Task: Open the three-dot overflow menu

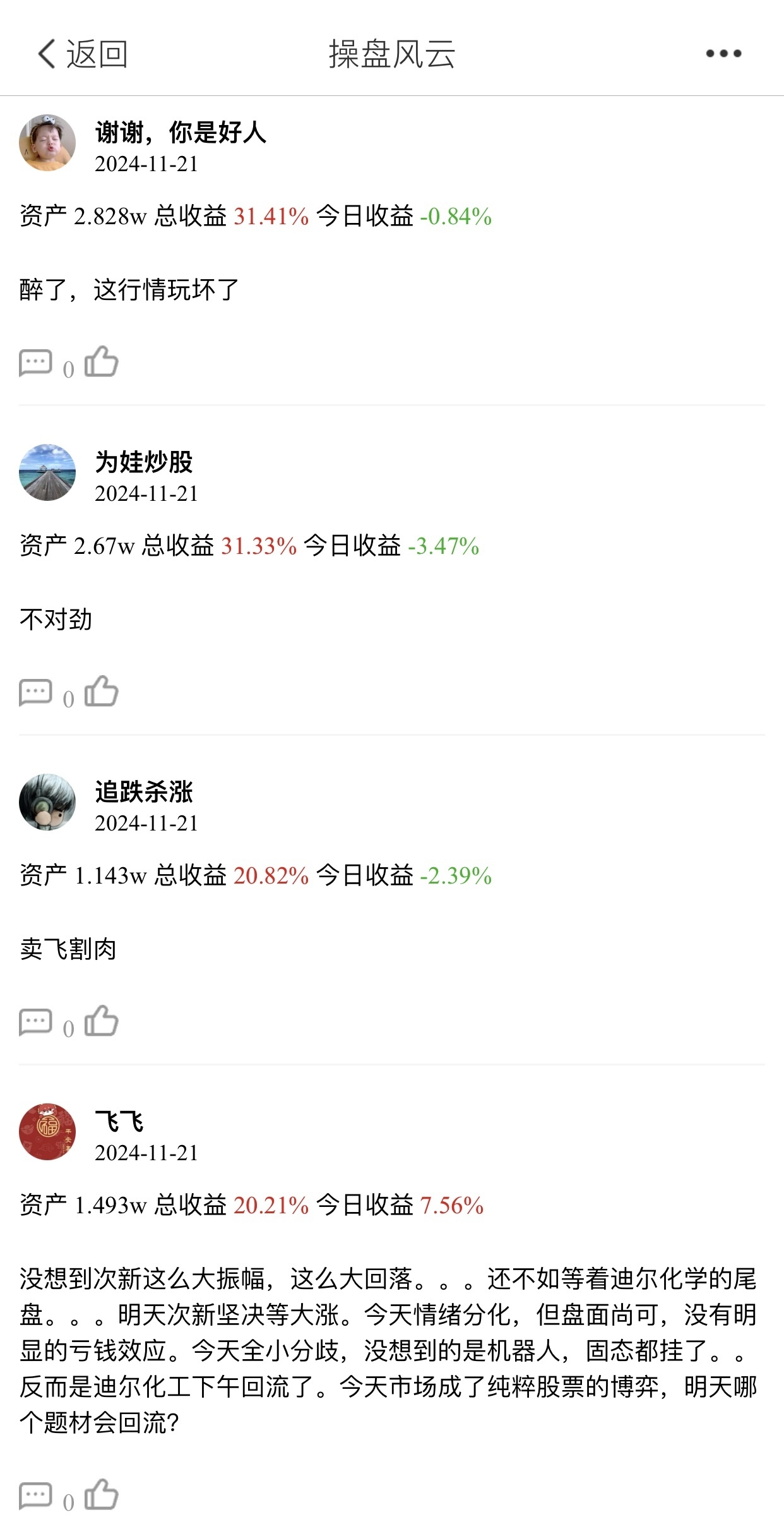Action: (x=723, y=54)
